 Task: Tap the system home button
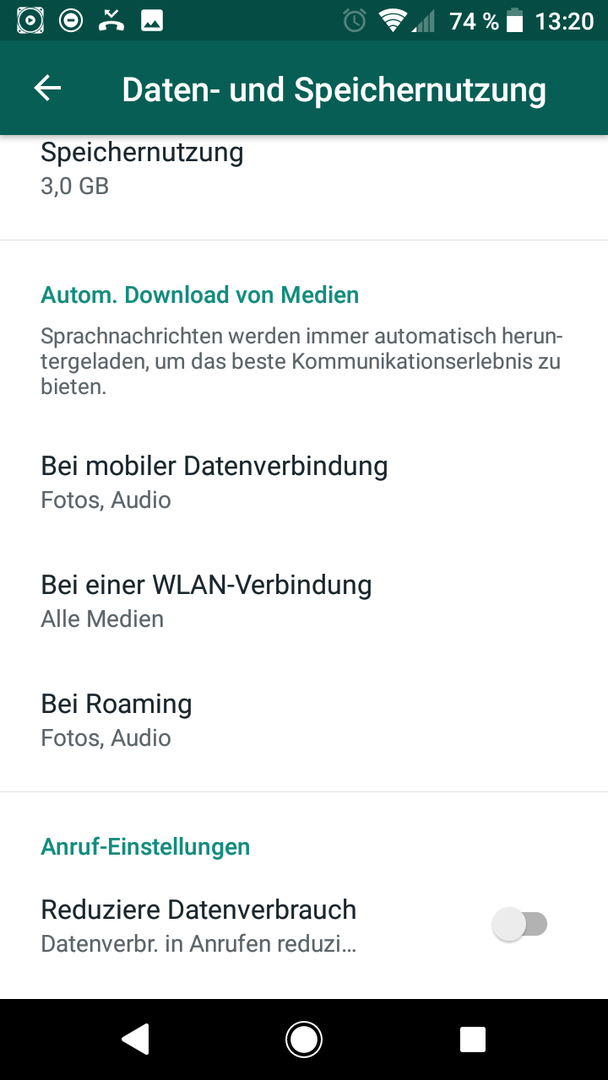(304, 1039)
